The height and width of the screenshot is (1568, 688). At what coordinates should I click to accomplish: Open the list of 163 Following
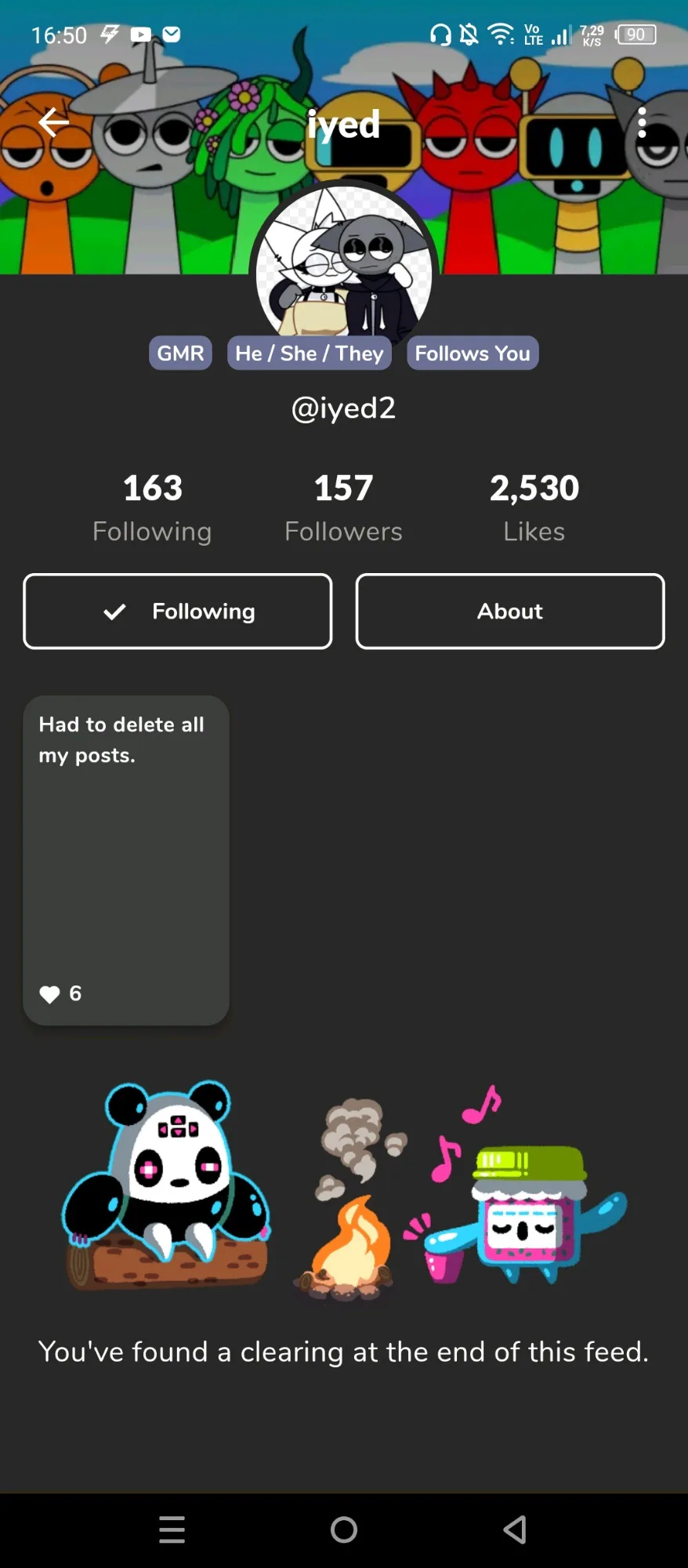coord(152,508)
